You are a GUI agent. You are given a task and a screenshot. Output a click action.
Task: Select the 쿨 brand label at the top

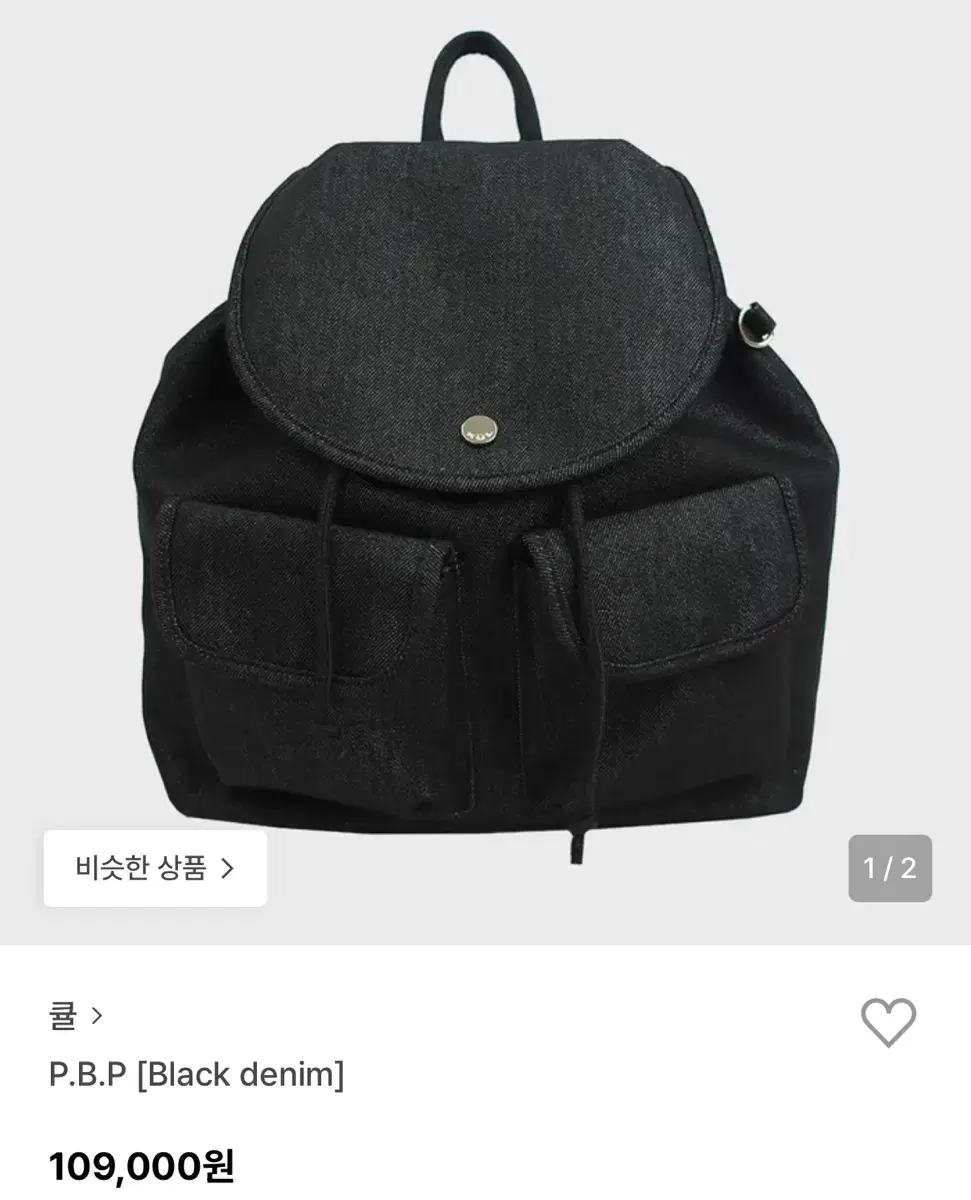pyautogui.click(x=62, y=1014)
